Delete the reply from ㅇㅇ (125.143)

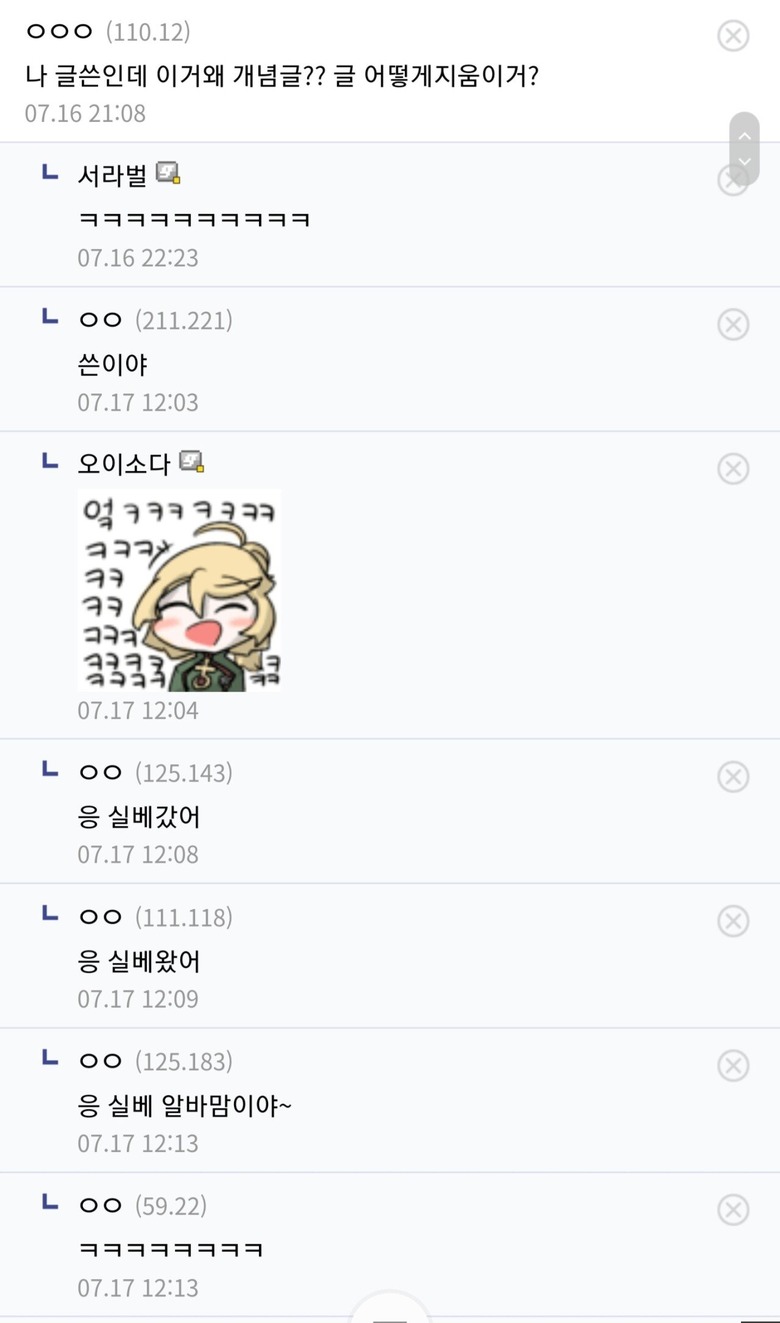click(733, 776)
